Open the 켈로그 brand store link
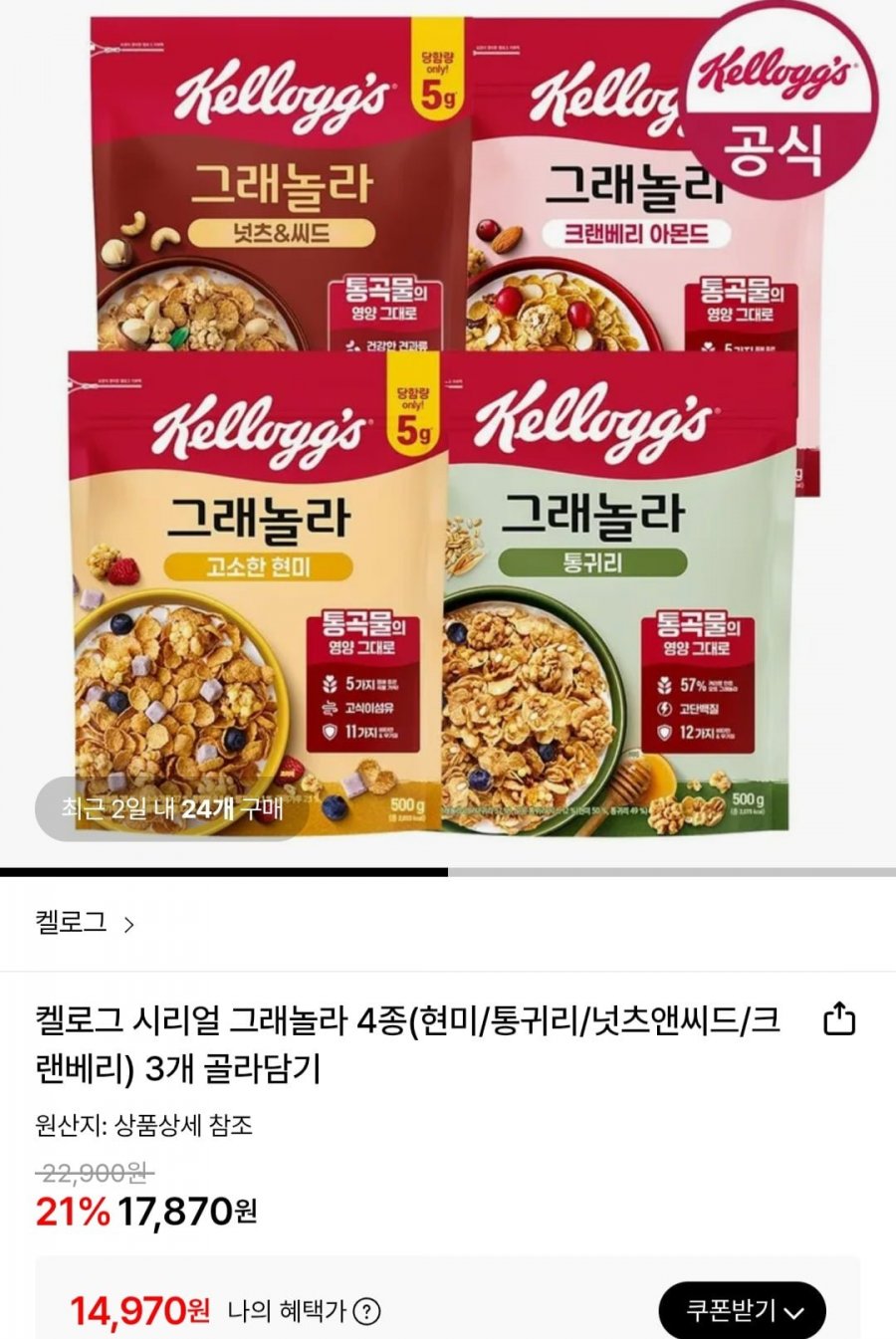 pos(85,923)
